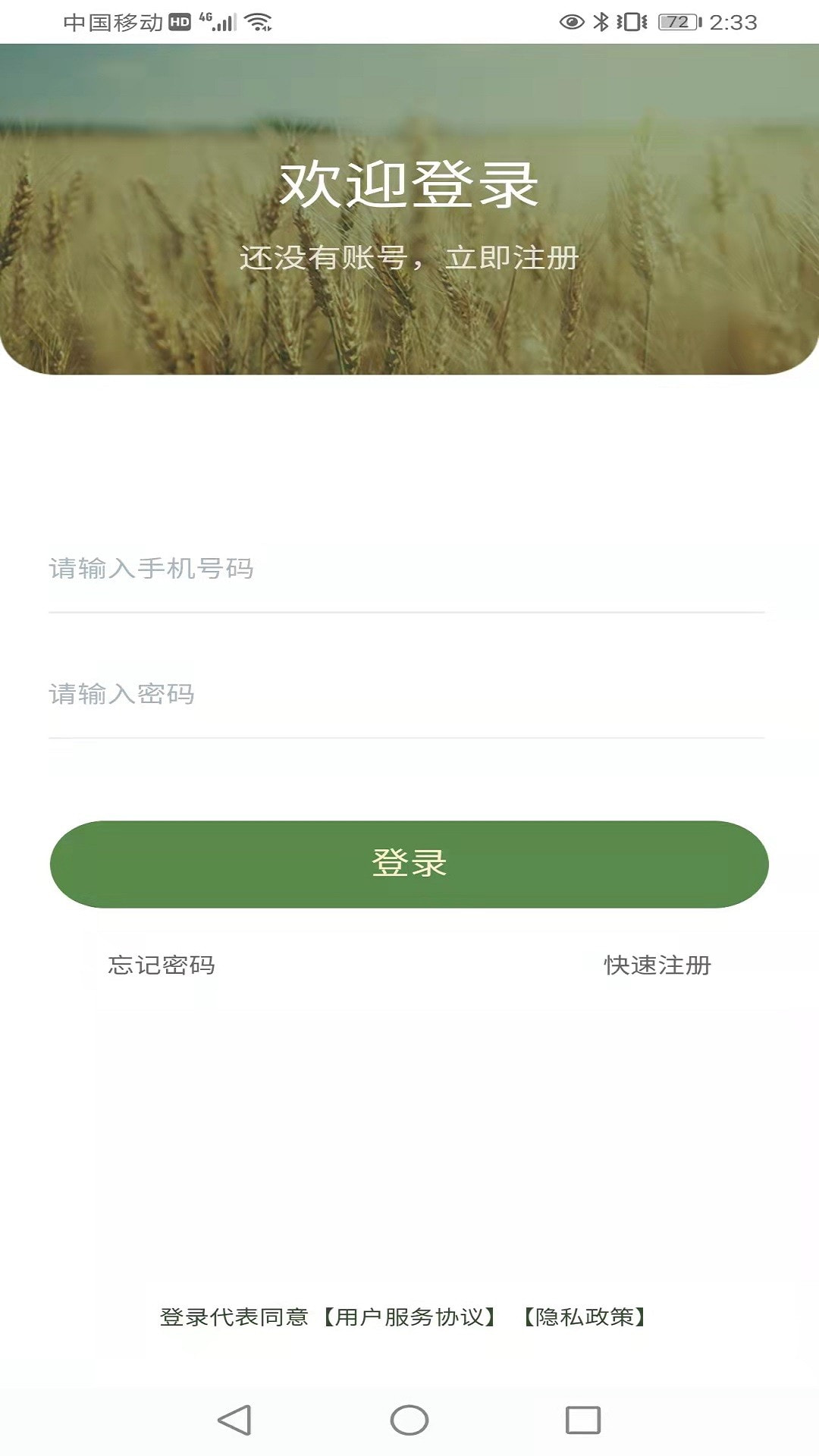Open the 用户服务协议 agreement
819x1456 pixels.
[409, 1317]
